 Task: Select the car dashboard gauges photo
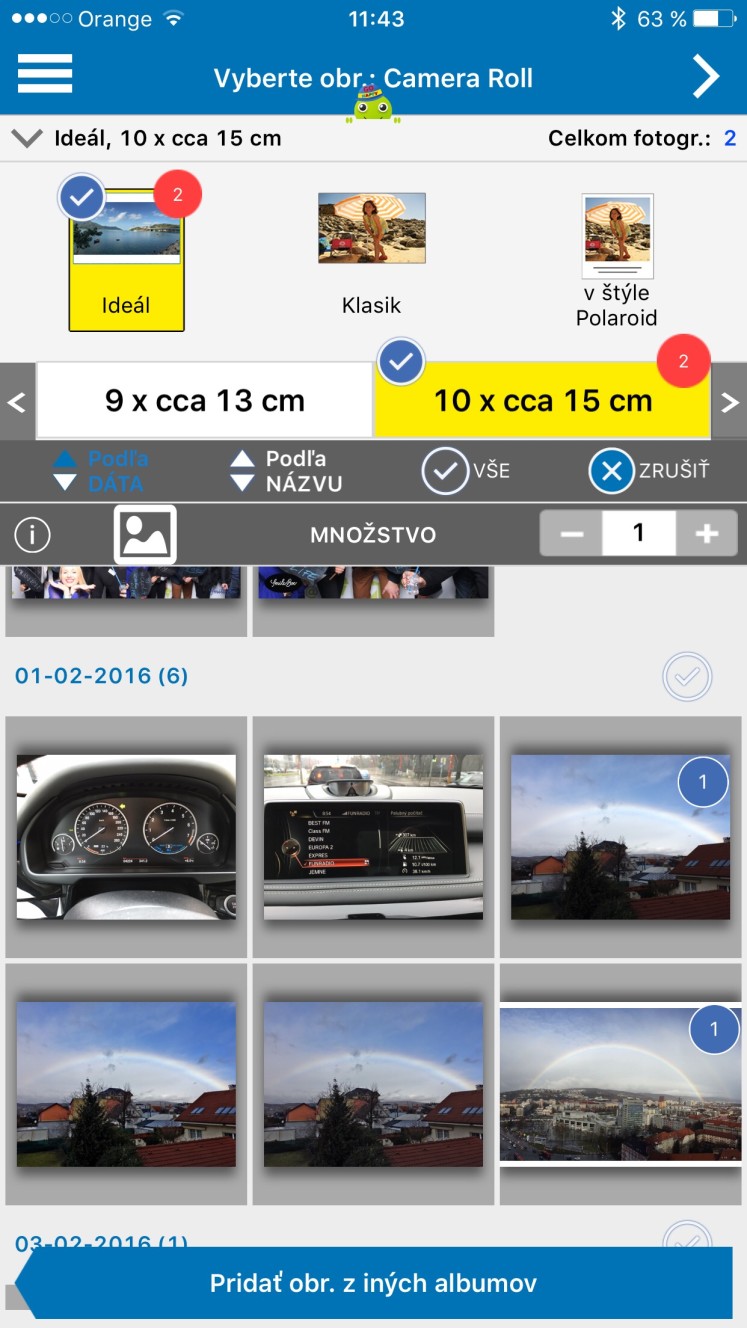pos(126,836)
